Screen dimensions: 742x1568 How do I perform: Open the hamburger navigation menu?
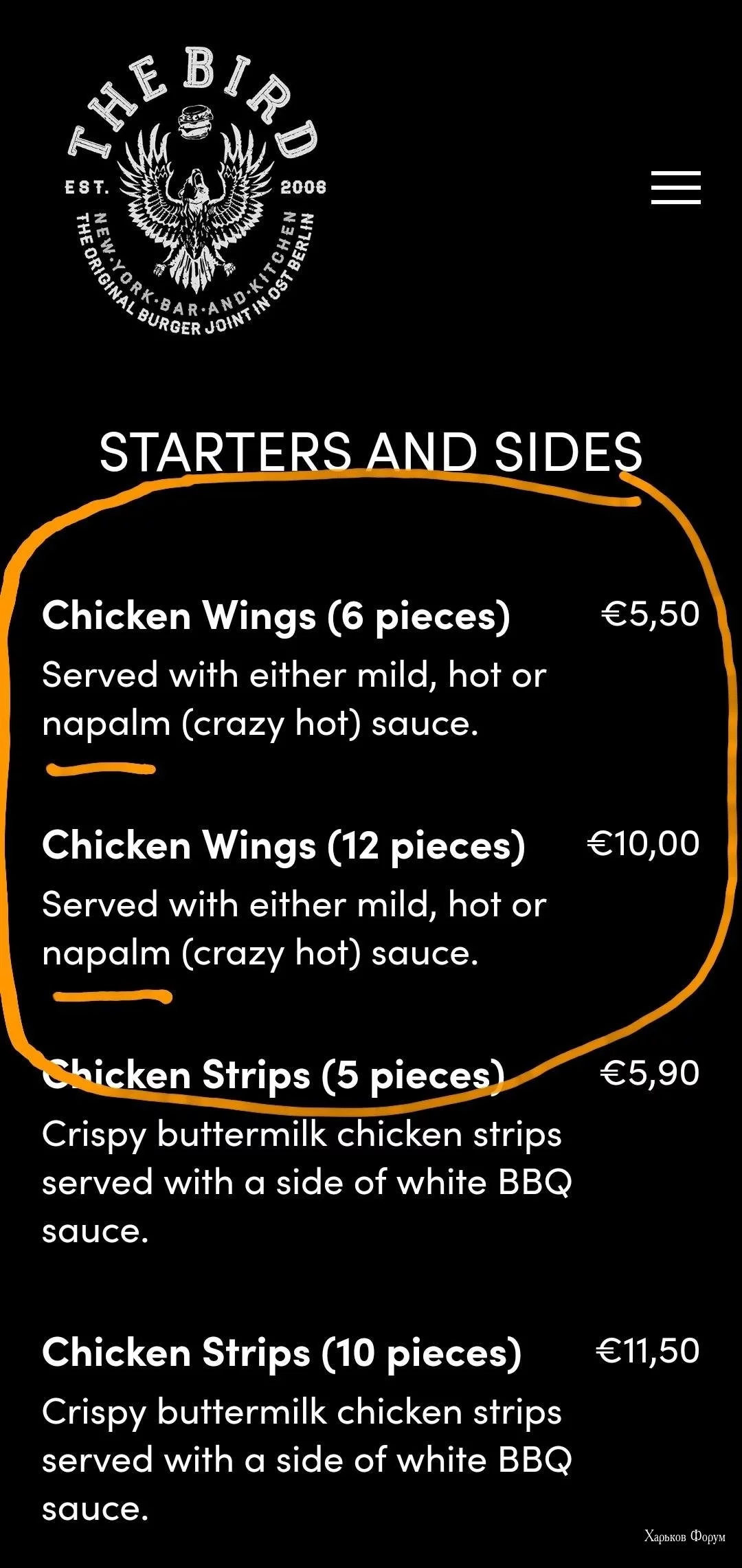tap(675, 188)
